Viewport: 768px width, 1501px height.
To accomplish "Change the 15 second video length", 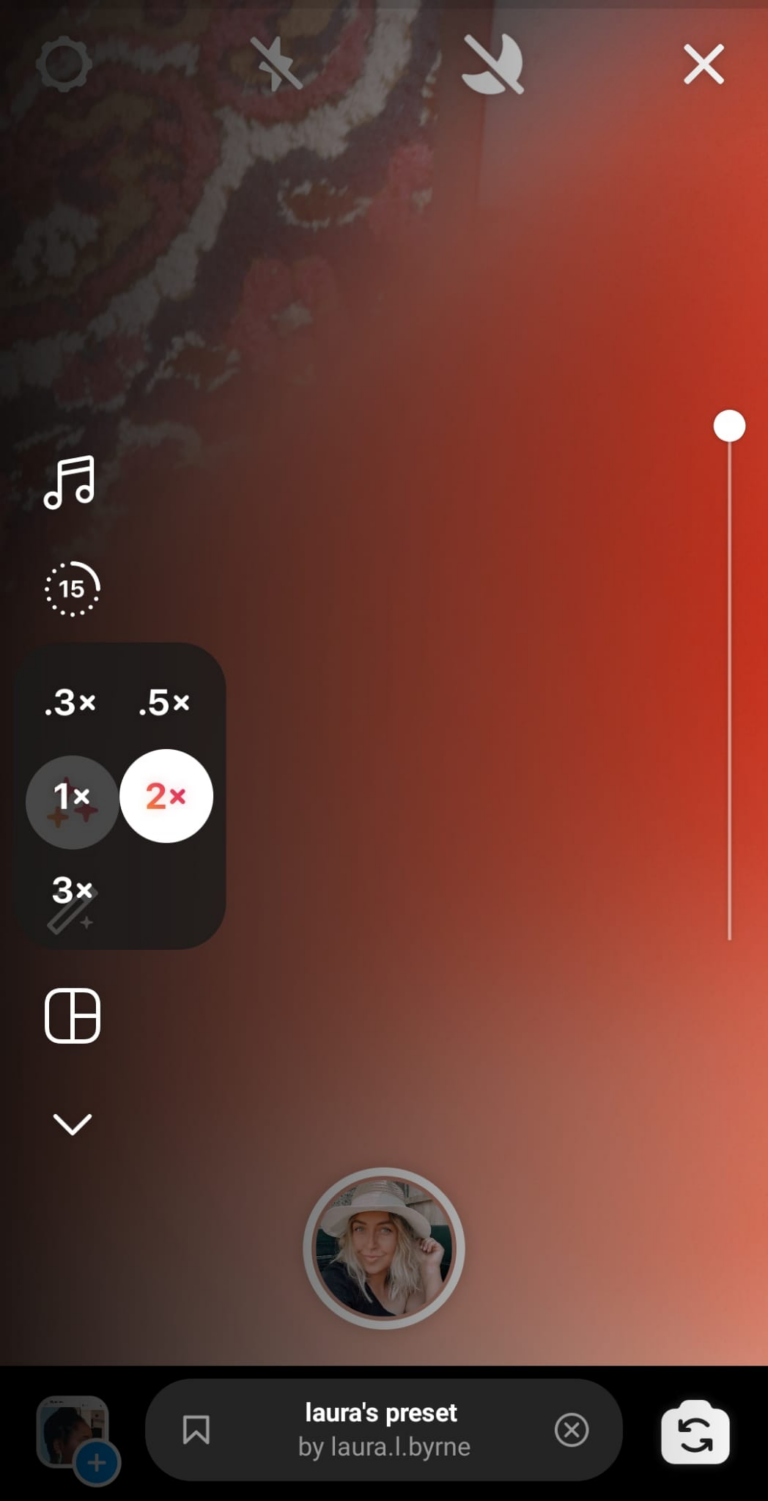I will point(72,588).
